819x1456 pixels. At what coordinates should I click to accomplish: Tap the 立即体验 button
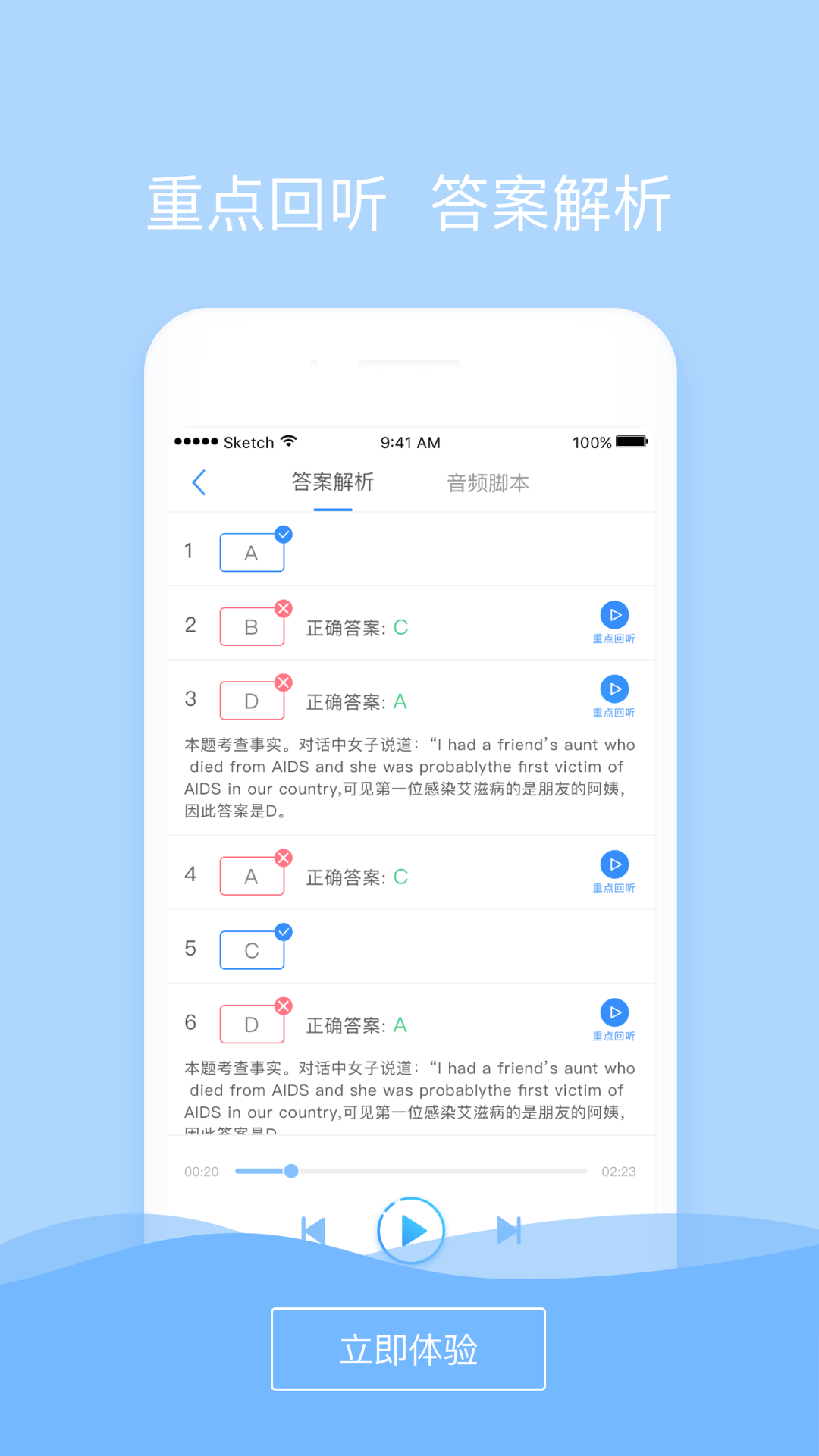[x=408, y=1348]
